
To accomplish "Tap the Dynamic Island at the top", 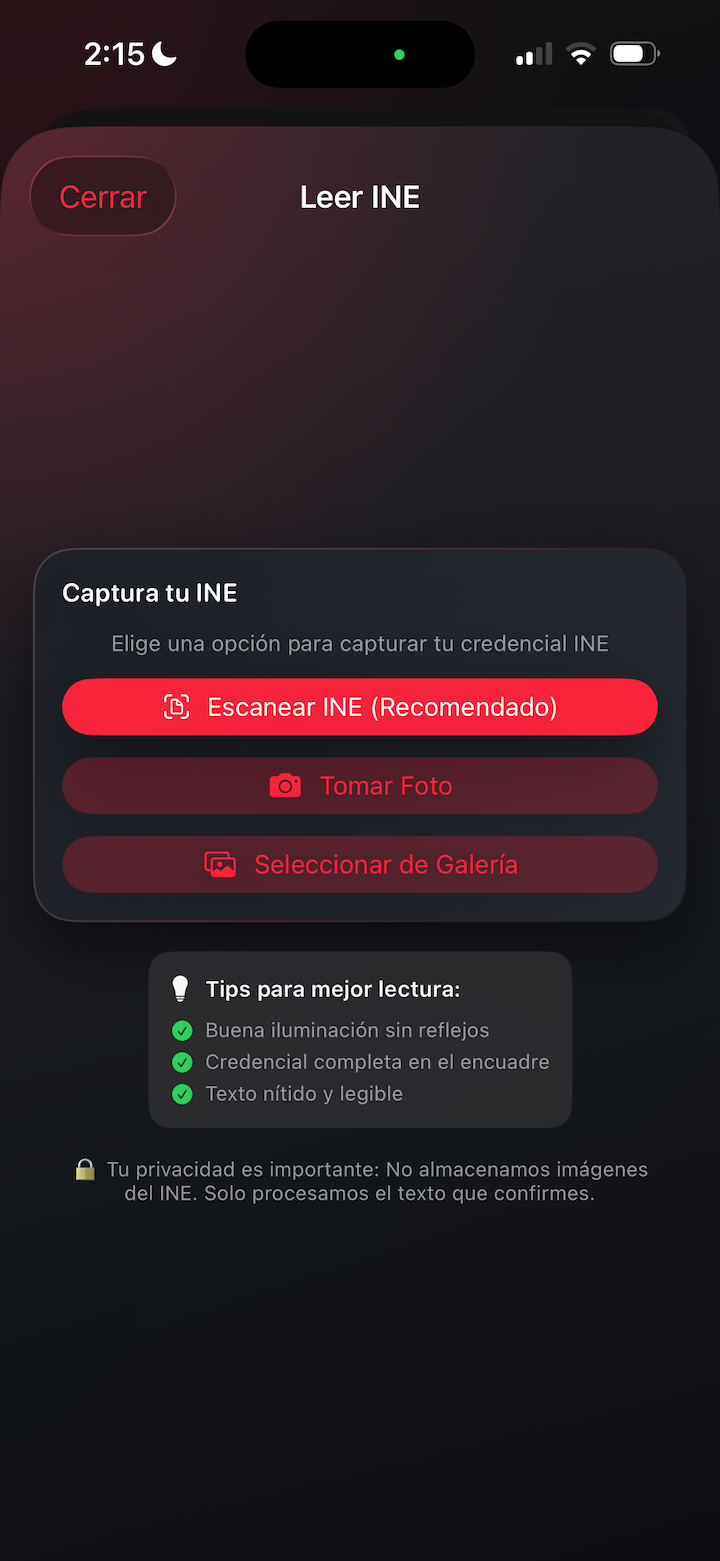I will pyautogui.click(x=360, y=54).
